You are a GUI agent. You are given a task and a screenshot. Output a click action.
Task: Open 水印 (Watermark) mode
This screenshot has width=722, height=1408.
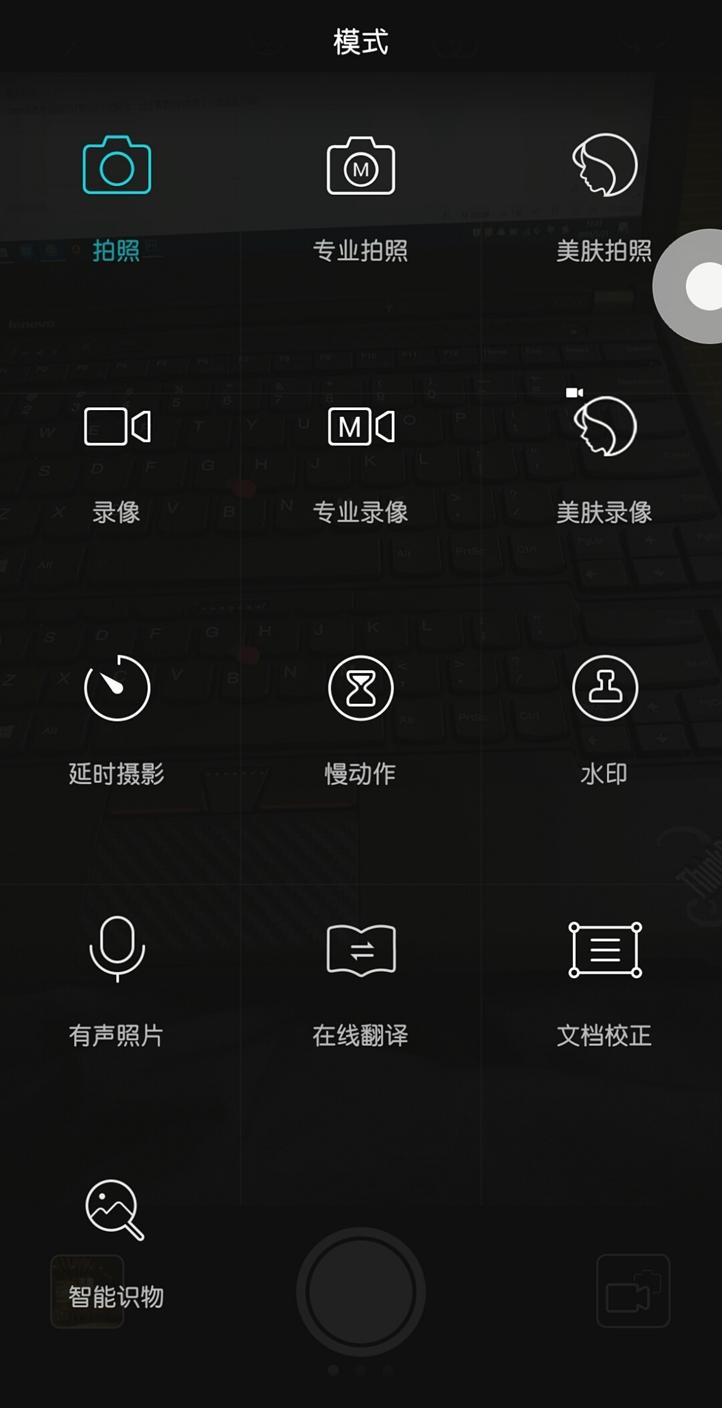(603, 688)
